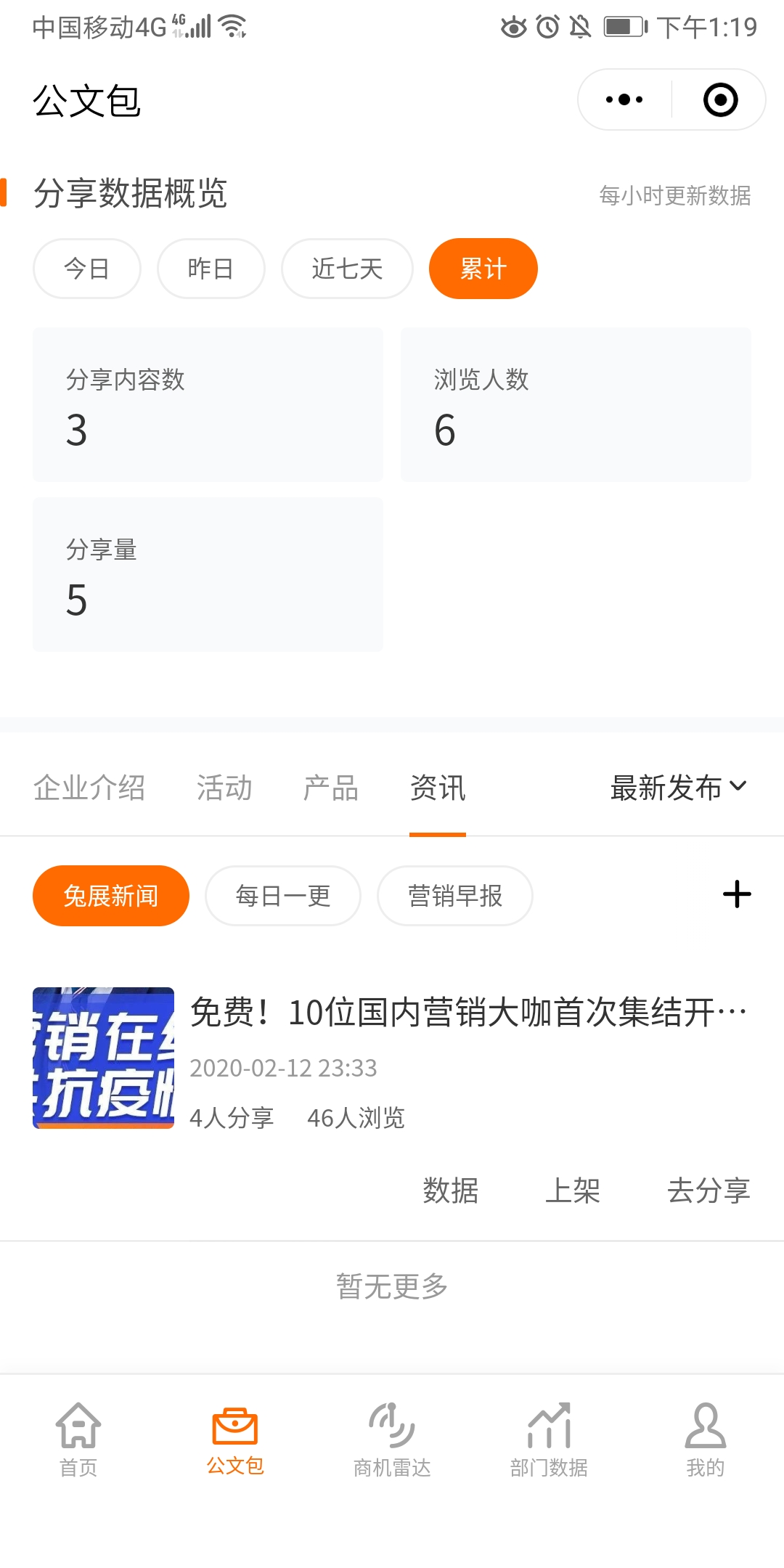Select the 今日 time filter

[x=86, y=269]
